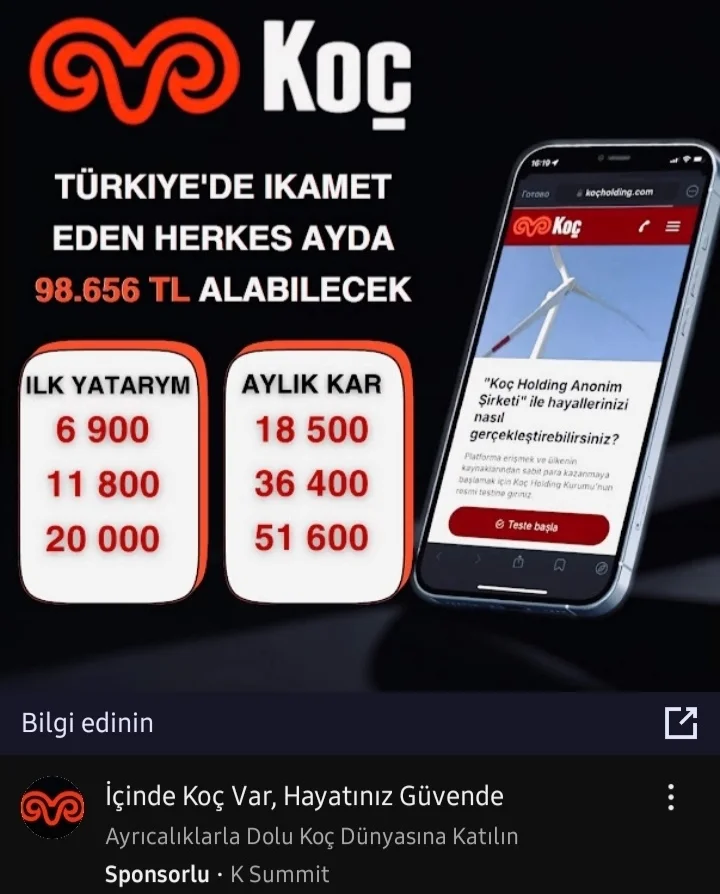Open the ad overflow menu
Image resolution: width=720 pixels, height=894 pixels.
671,797
